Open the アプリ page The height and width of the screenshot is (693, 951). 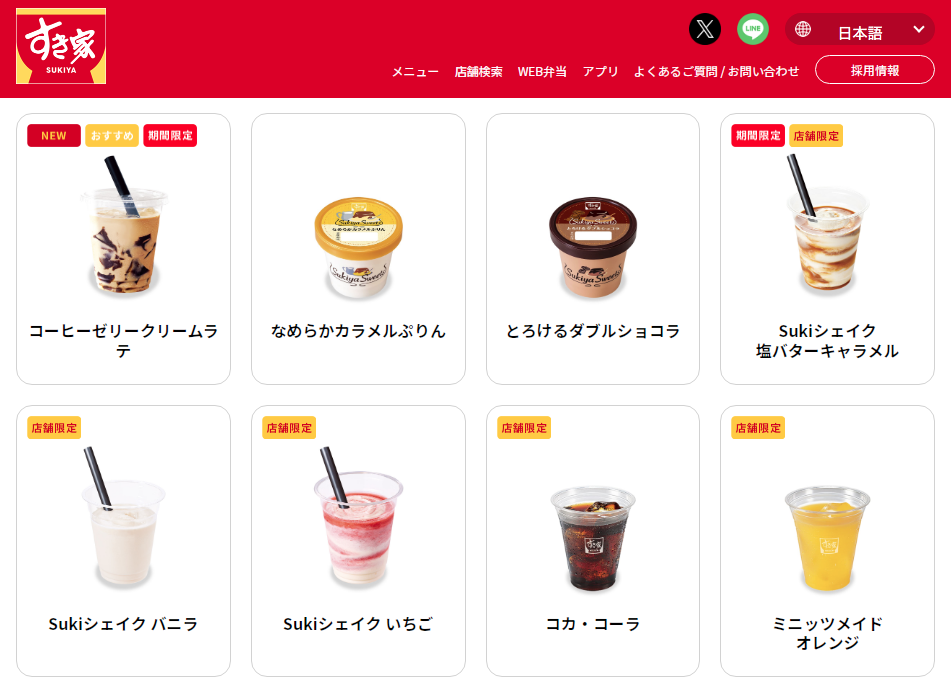click(601, 72)
